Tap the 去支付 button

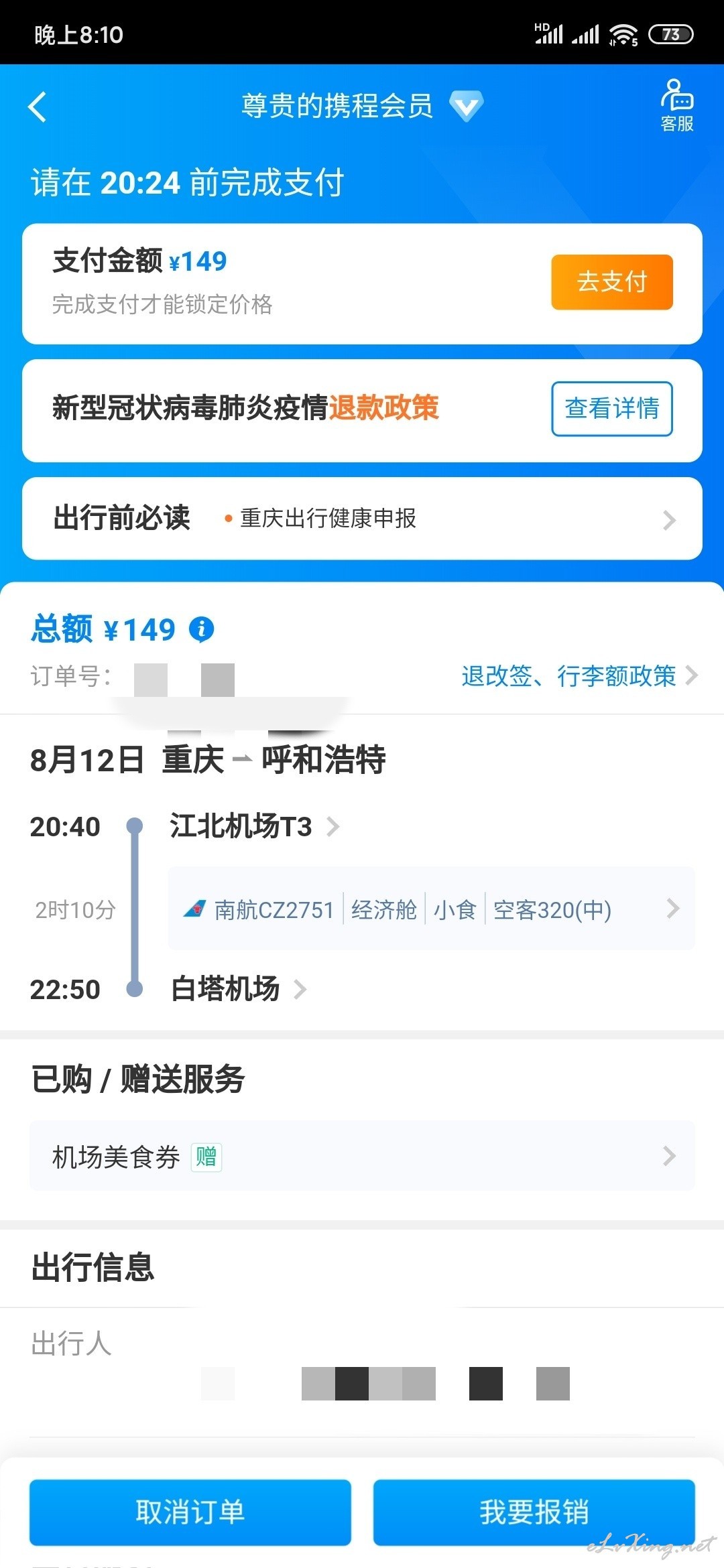[x=612, y=282]
